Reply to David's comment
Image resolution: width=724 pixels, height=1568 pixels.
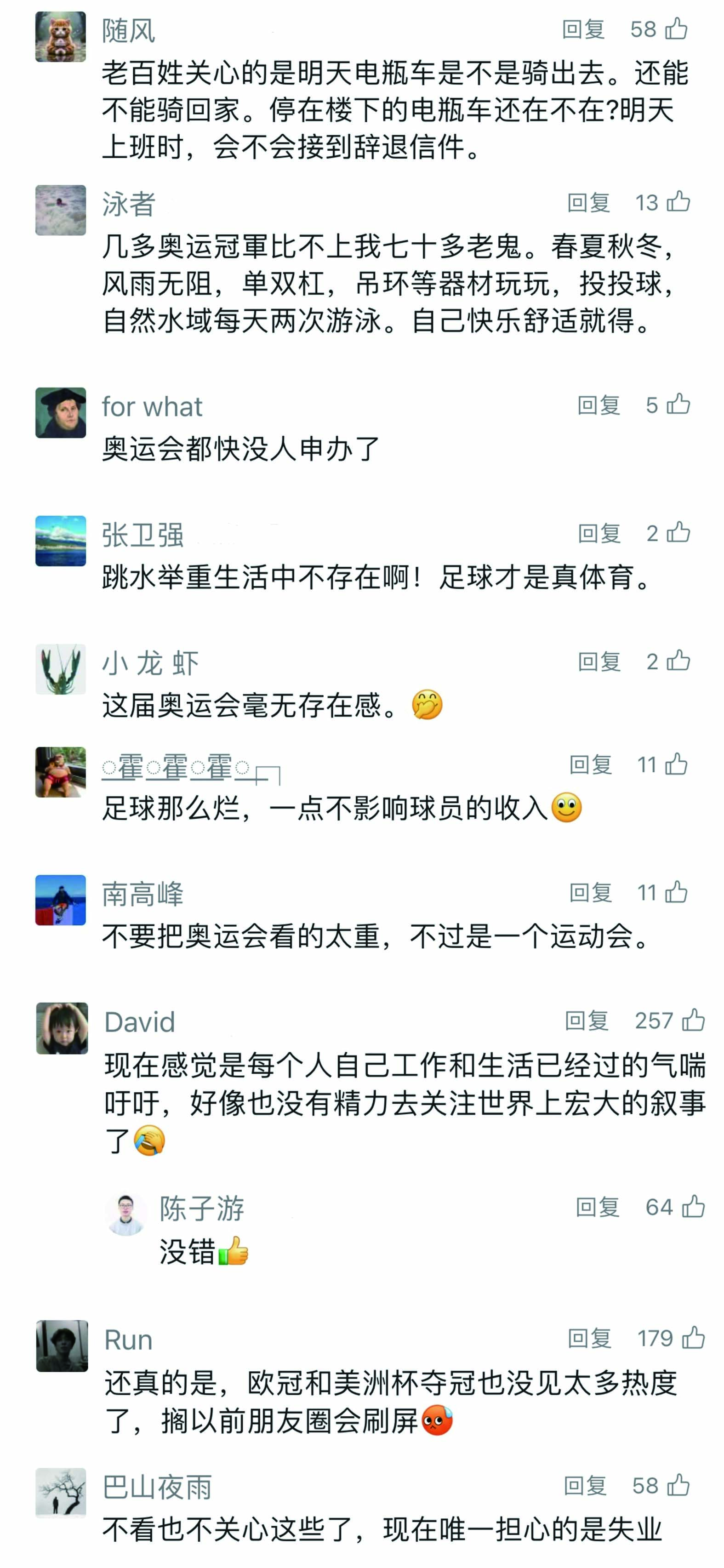point(587,1021)
